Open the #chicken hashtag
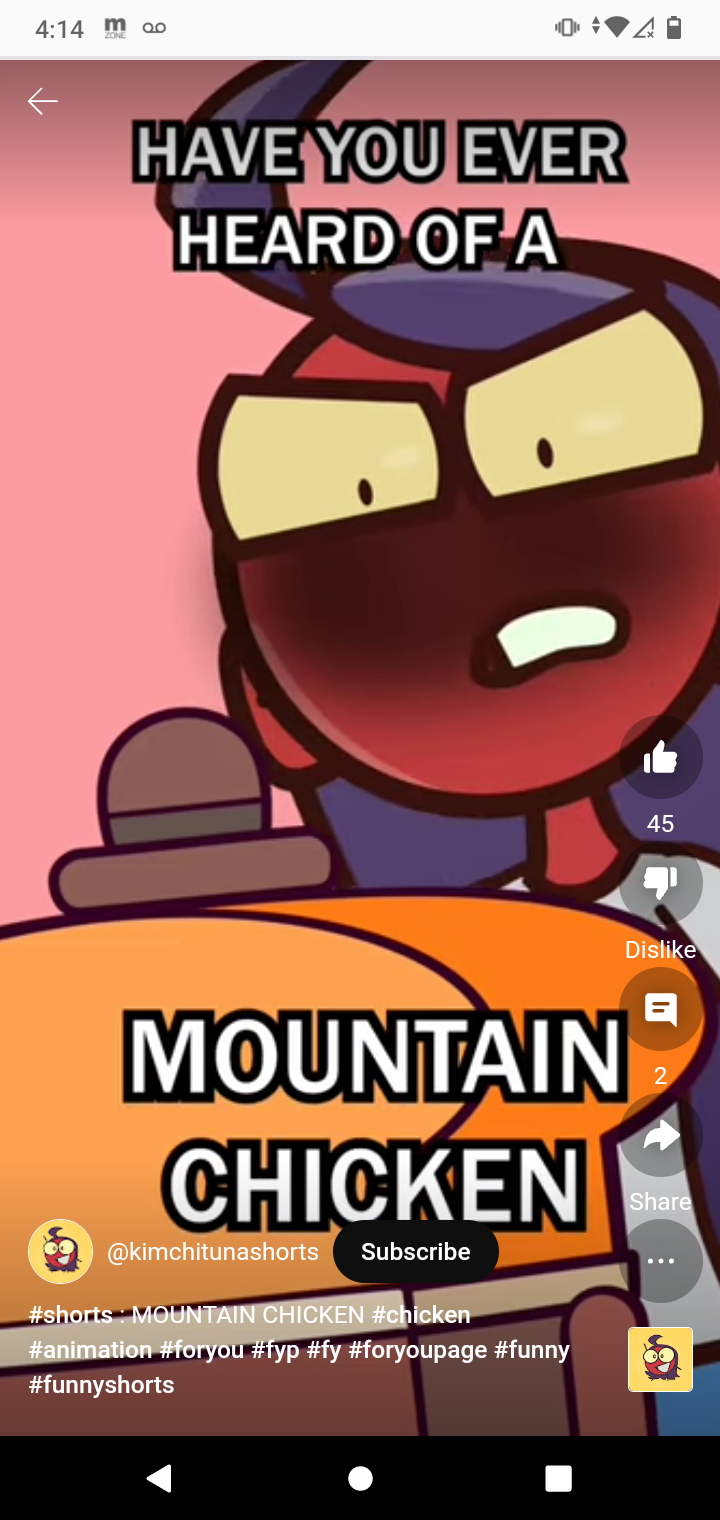The image size is (720, 1520). click(420, 1314)
